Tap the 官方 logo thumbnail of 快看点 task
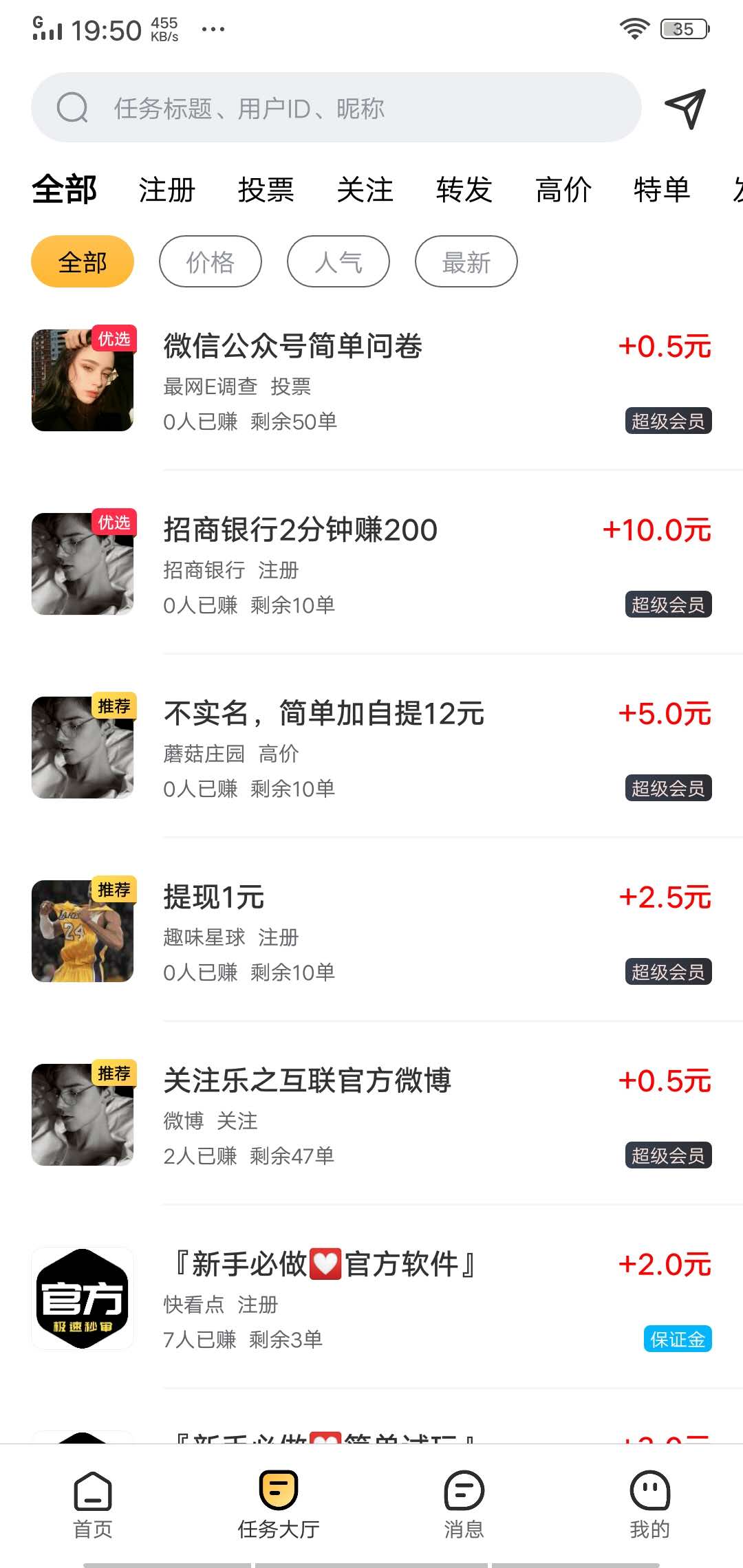This screenshot has height=1568, width=743. (x=83, y=1298)
